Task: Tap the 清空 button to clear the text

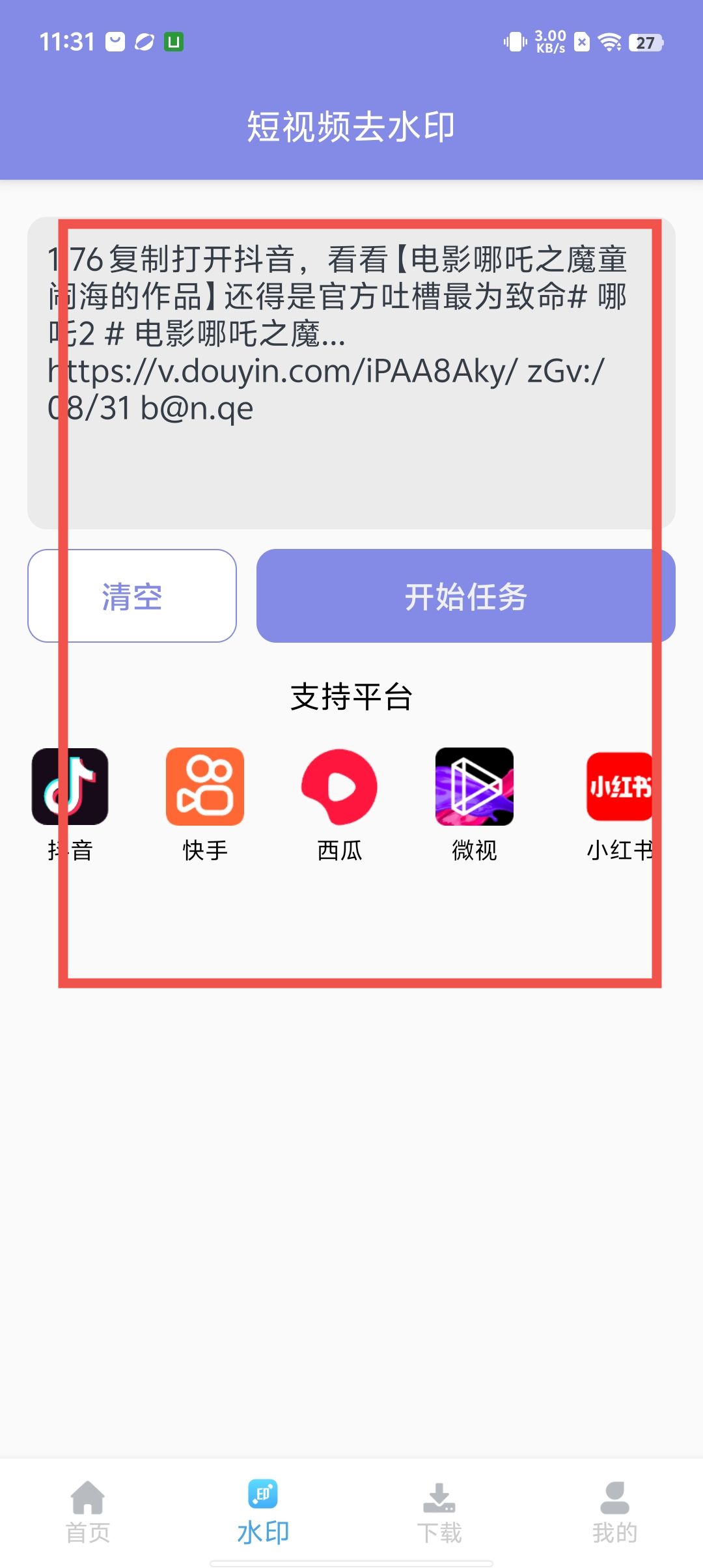Action: pyautogui.click(x=132, y=596)
